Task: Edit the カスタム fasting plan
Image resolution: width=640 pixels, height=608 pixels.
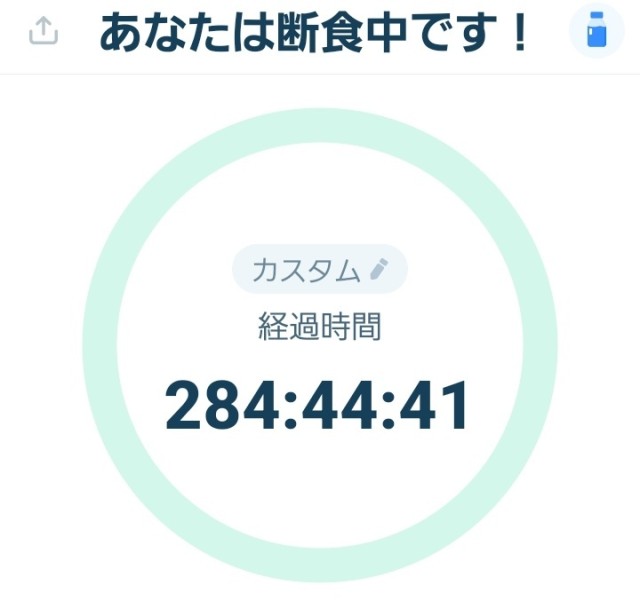Action: tap(320, 269)
